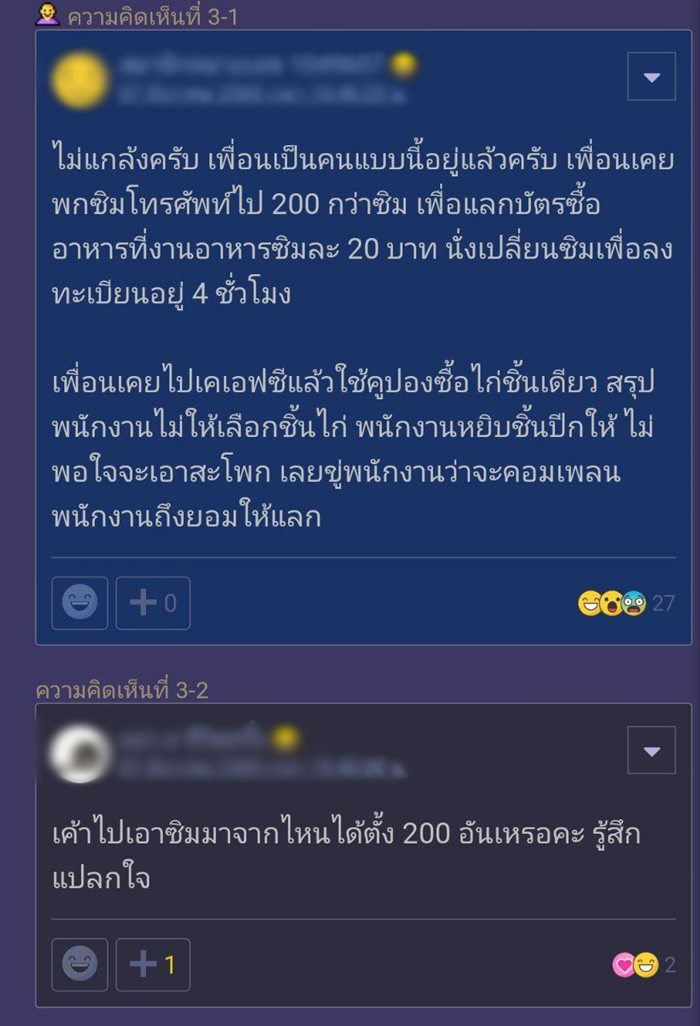700x1026 pixels.
Task: Open dropdown menu on comment 3-2
Action: tap(652, 751)
